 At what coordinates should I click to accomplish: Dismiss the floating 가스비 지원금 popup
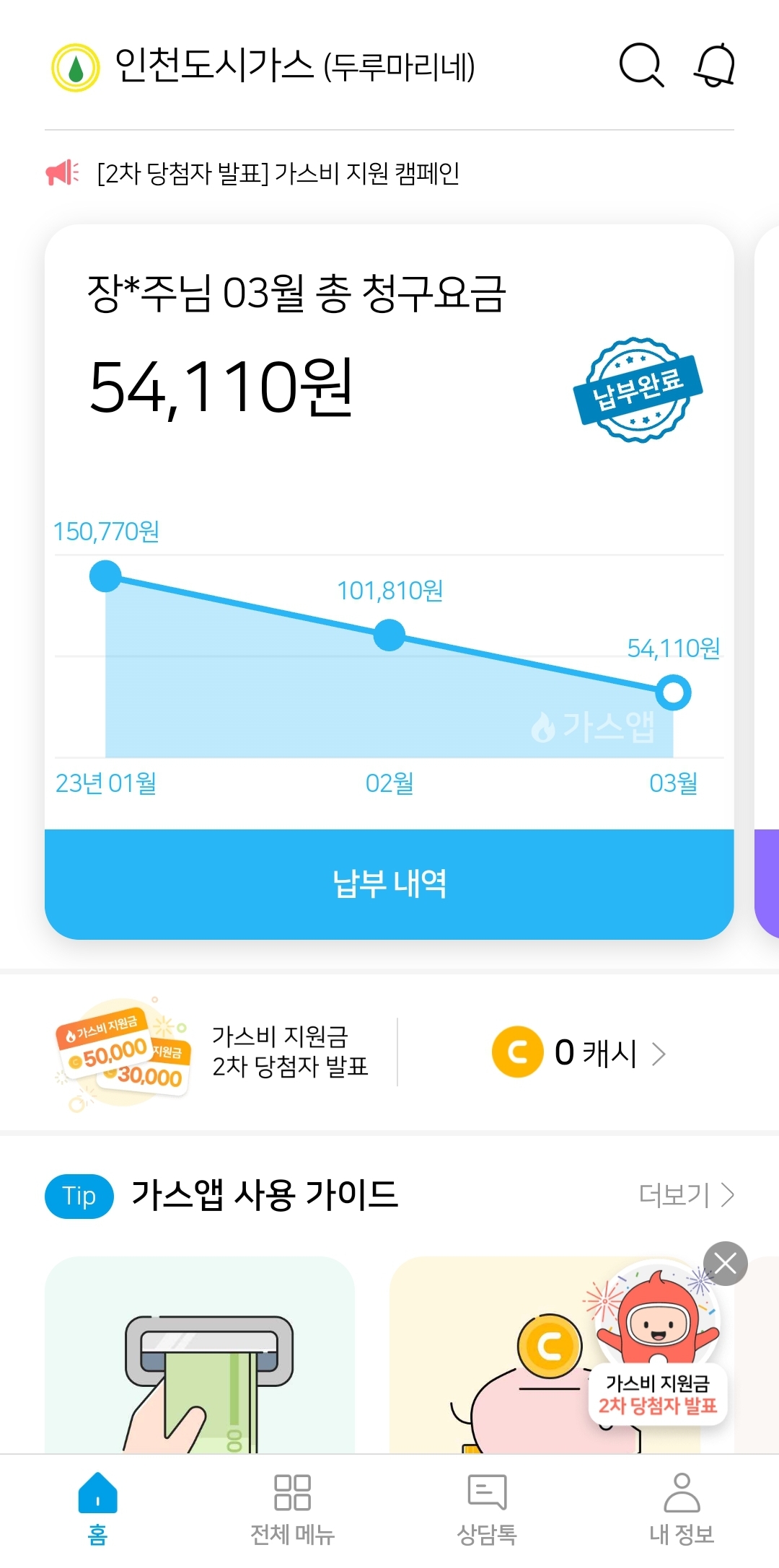click(x=725, y=1263)
